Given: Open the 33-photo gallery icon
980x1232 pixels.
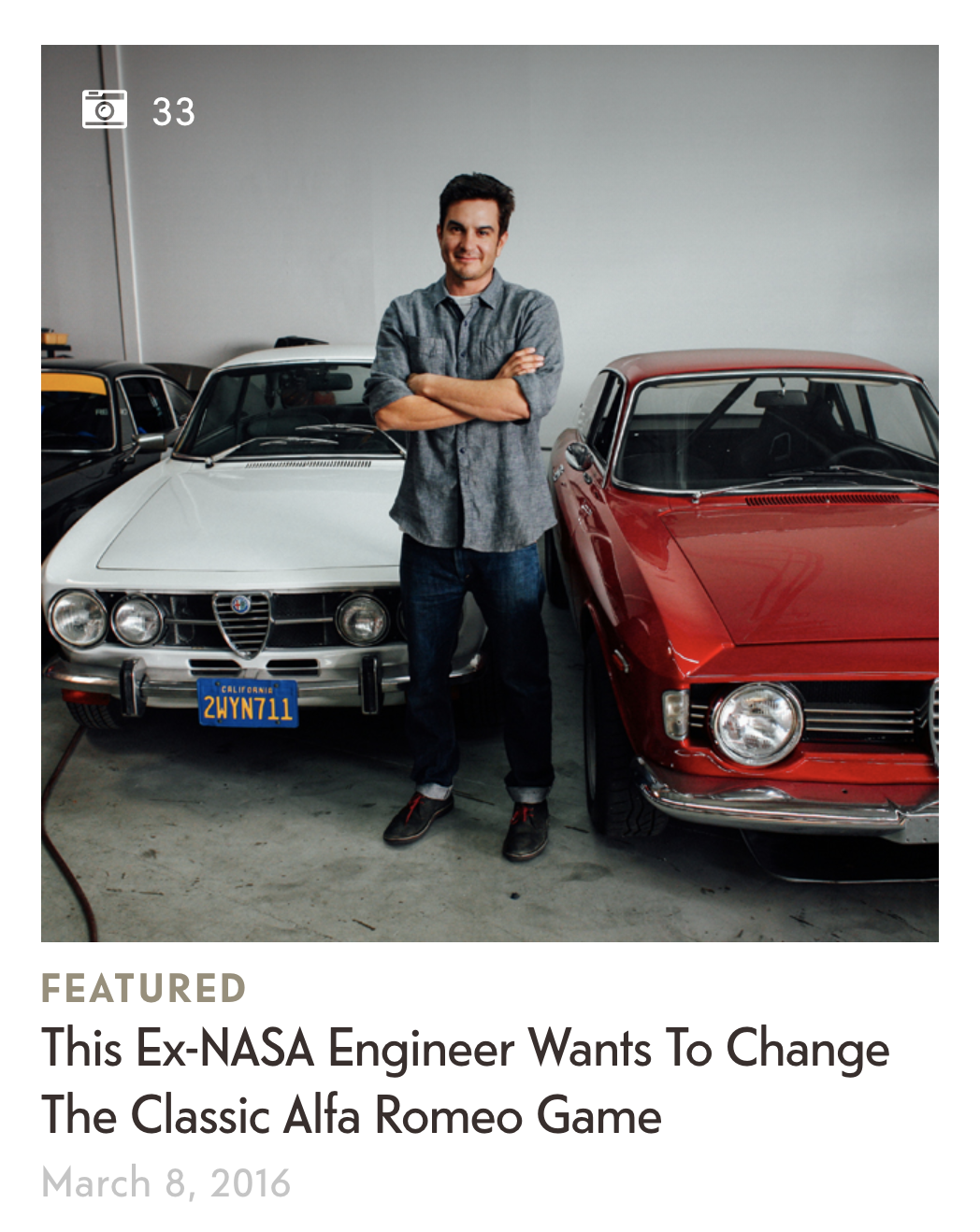Looking at the screenshot, I should (x=105, y=109).
